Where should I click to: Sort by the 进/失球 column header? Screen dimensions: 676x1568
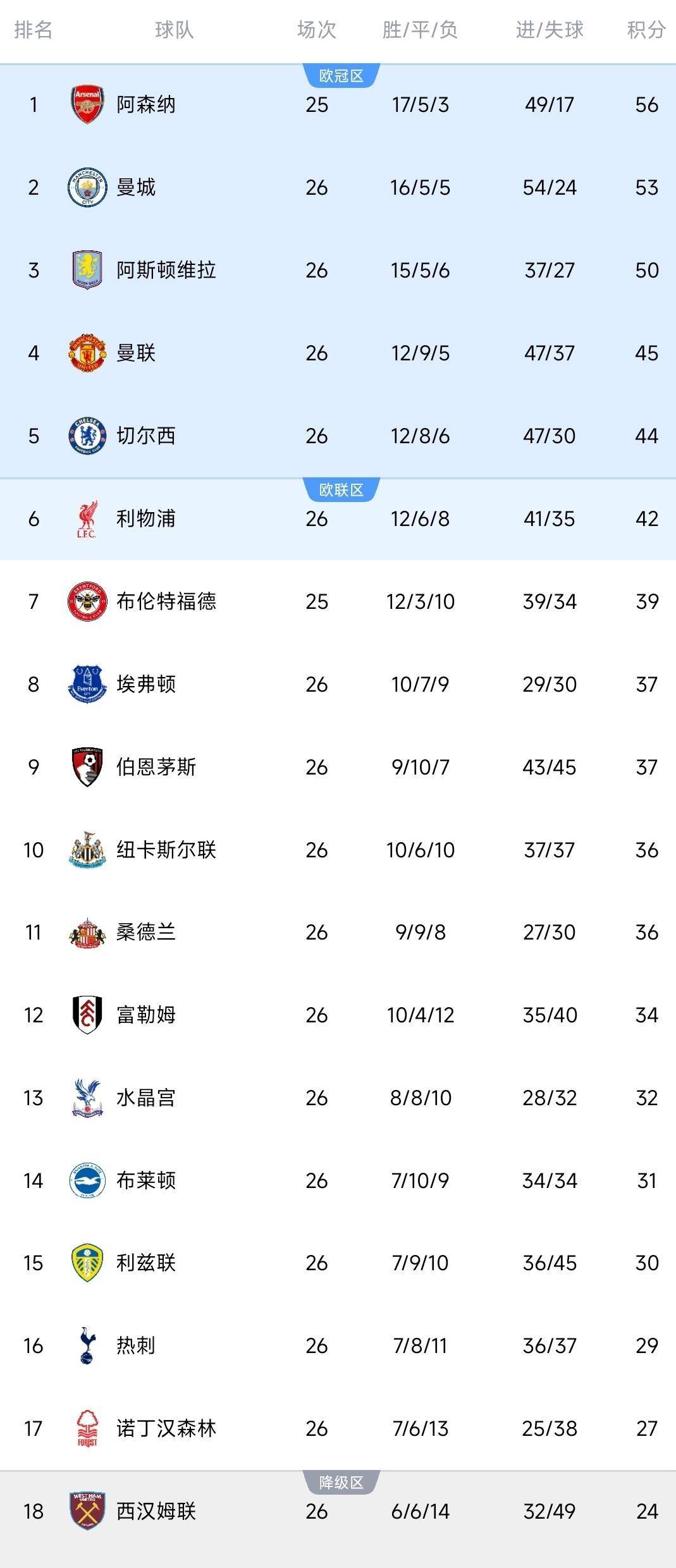point(550,30)
